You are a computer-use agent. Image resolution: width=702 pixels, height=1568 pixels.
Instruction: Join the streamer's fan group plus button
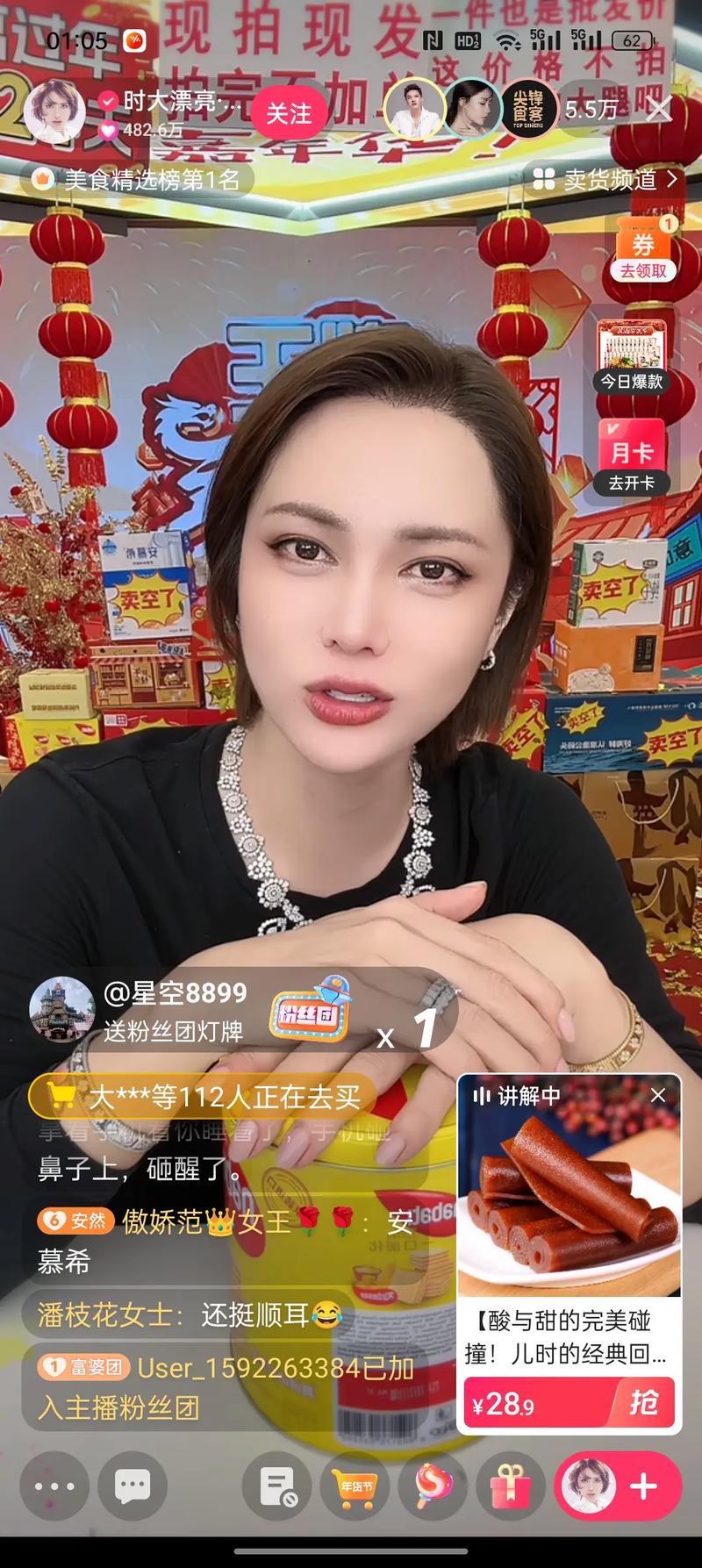click(x=643, y=1486)
